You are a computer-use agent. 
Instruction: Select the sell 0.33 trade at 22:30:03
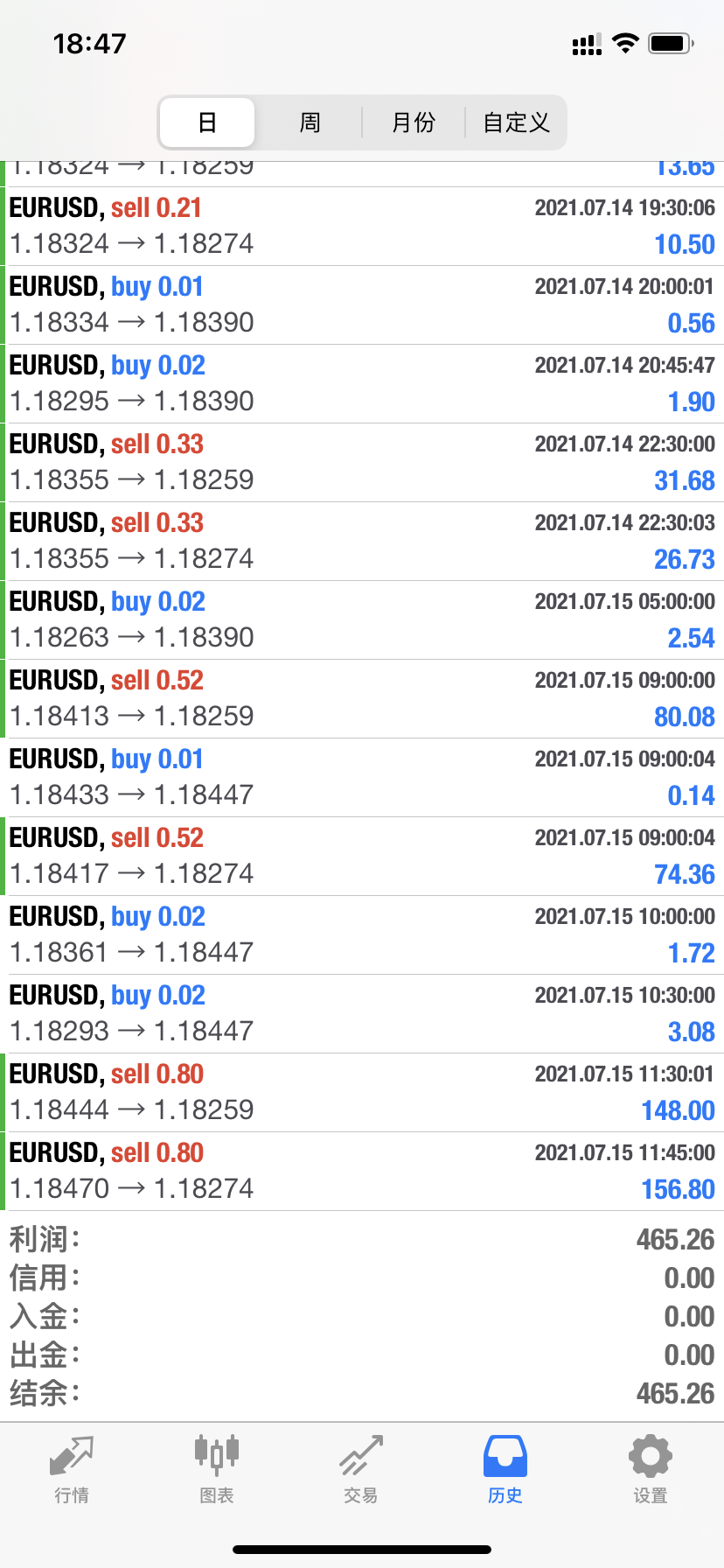(362, 541)
